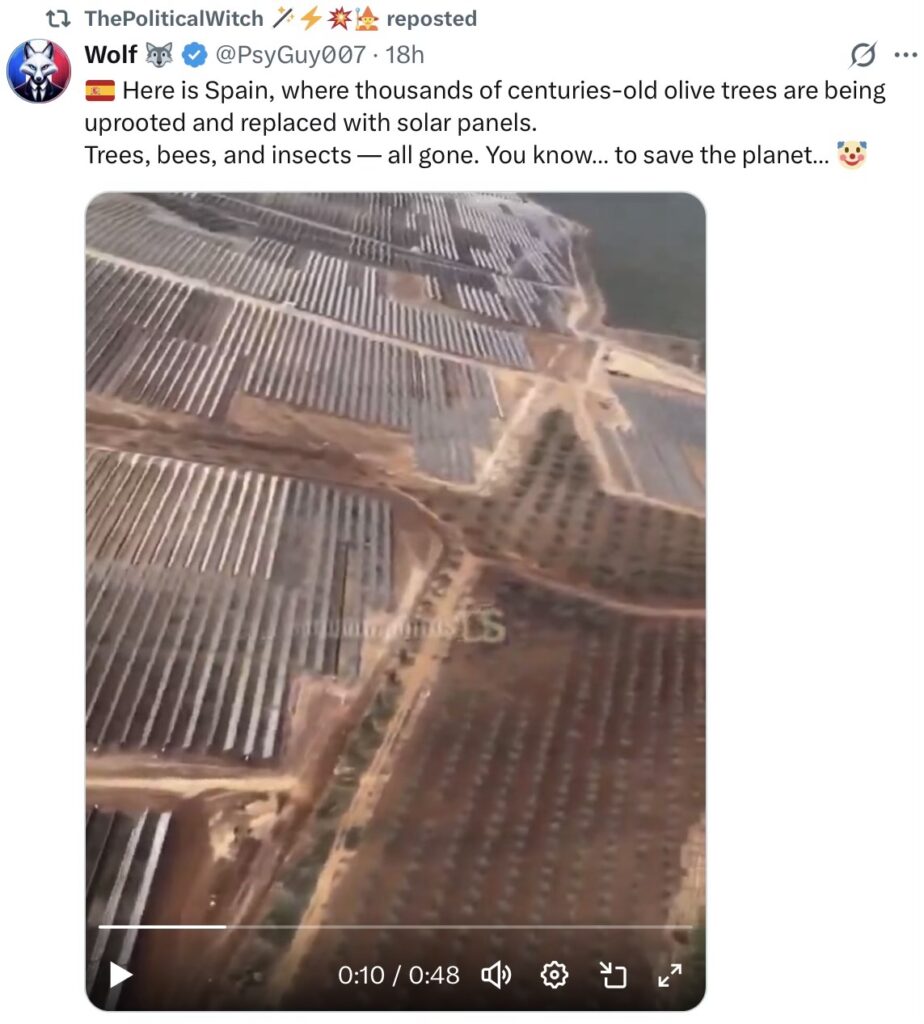Open Wolf's profile picture

(38, 71)
